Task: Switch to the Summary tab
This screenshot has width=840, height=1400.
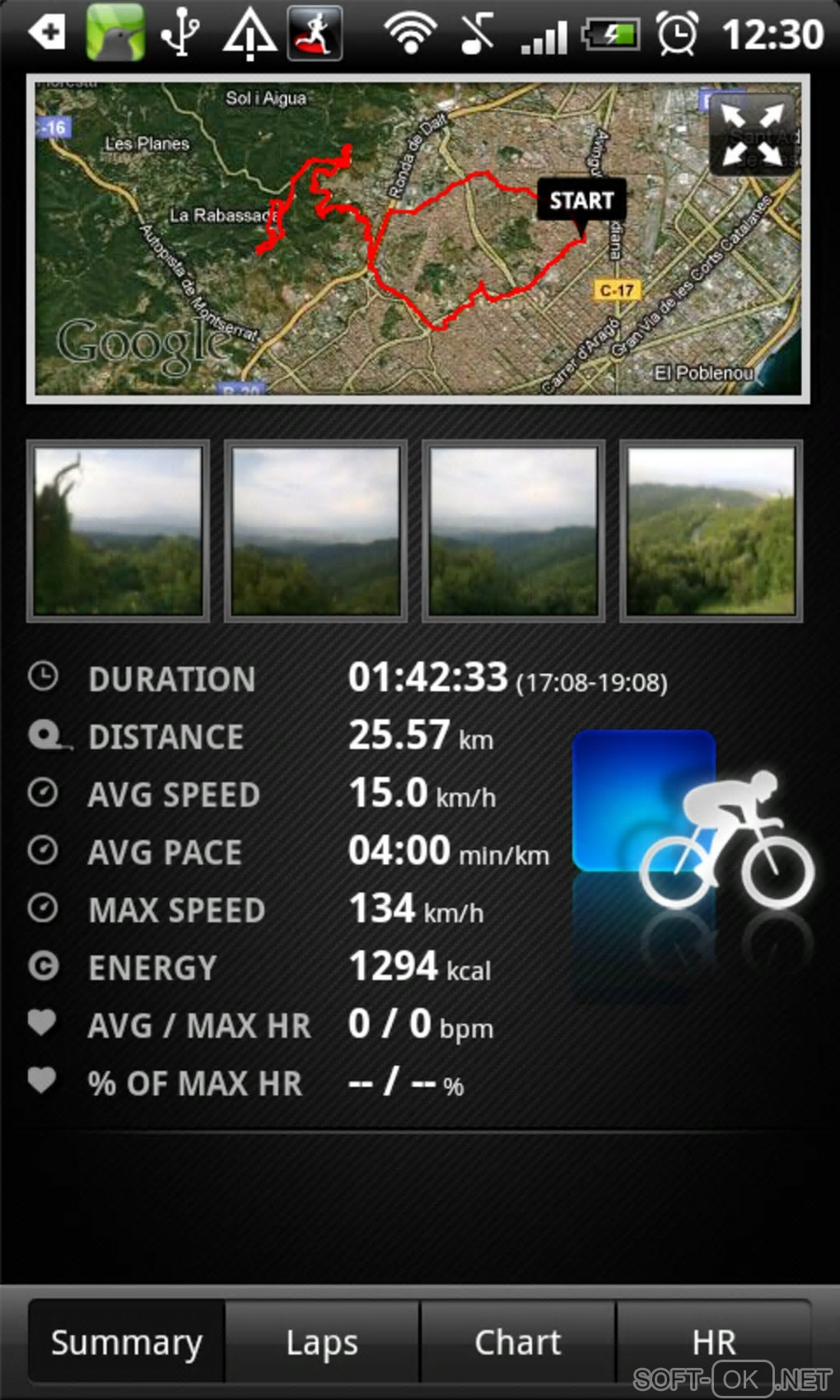Action: pos(127,1342)
